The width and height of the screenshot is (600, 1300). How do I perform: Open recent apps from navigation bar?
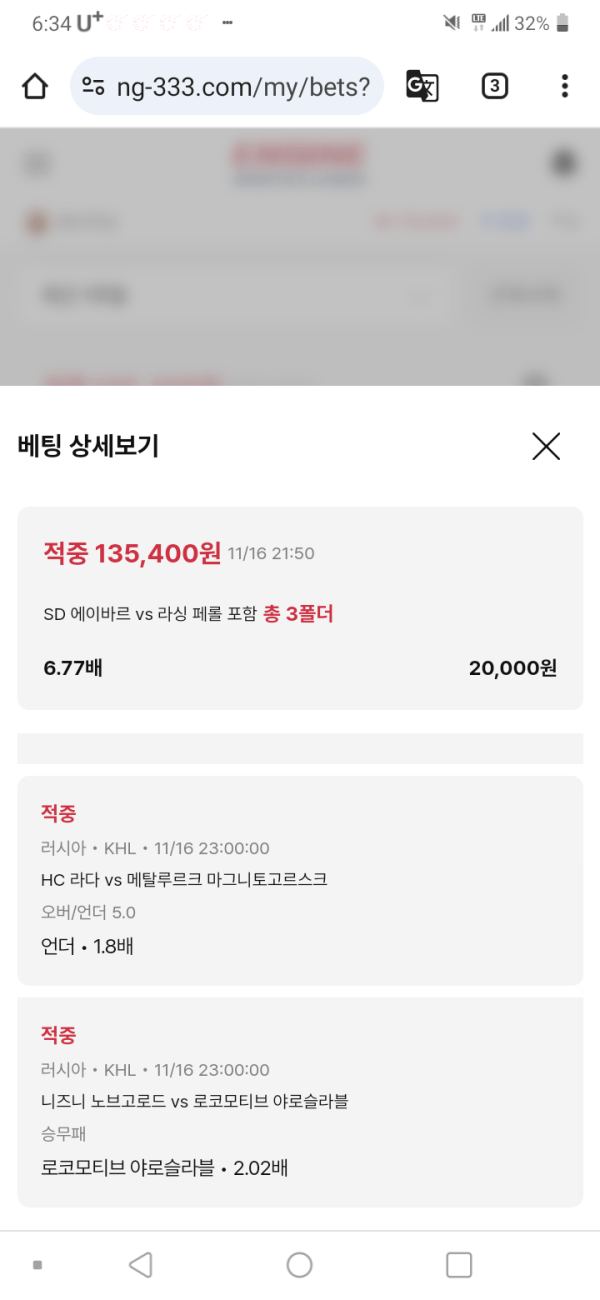459,1265
